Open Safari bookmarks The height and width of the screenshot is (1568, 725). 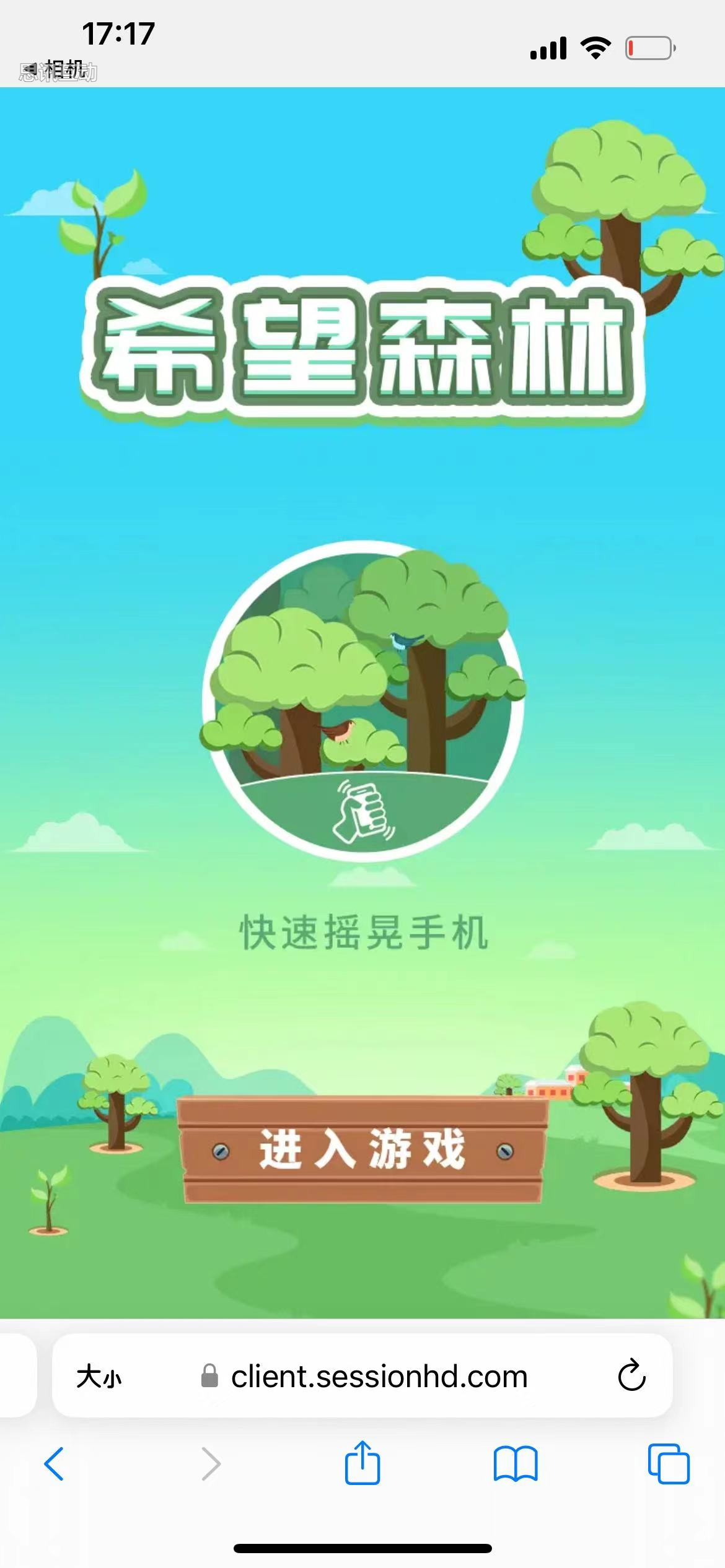516,1464
